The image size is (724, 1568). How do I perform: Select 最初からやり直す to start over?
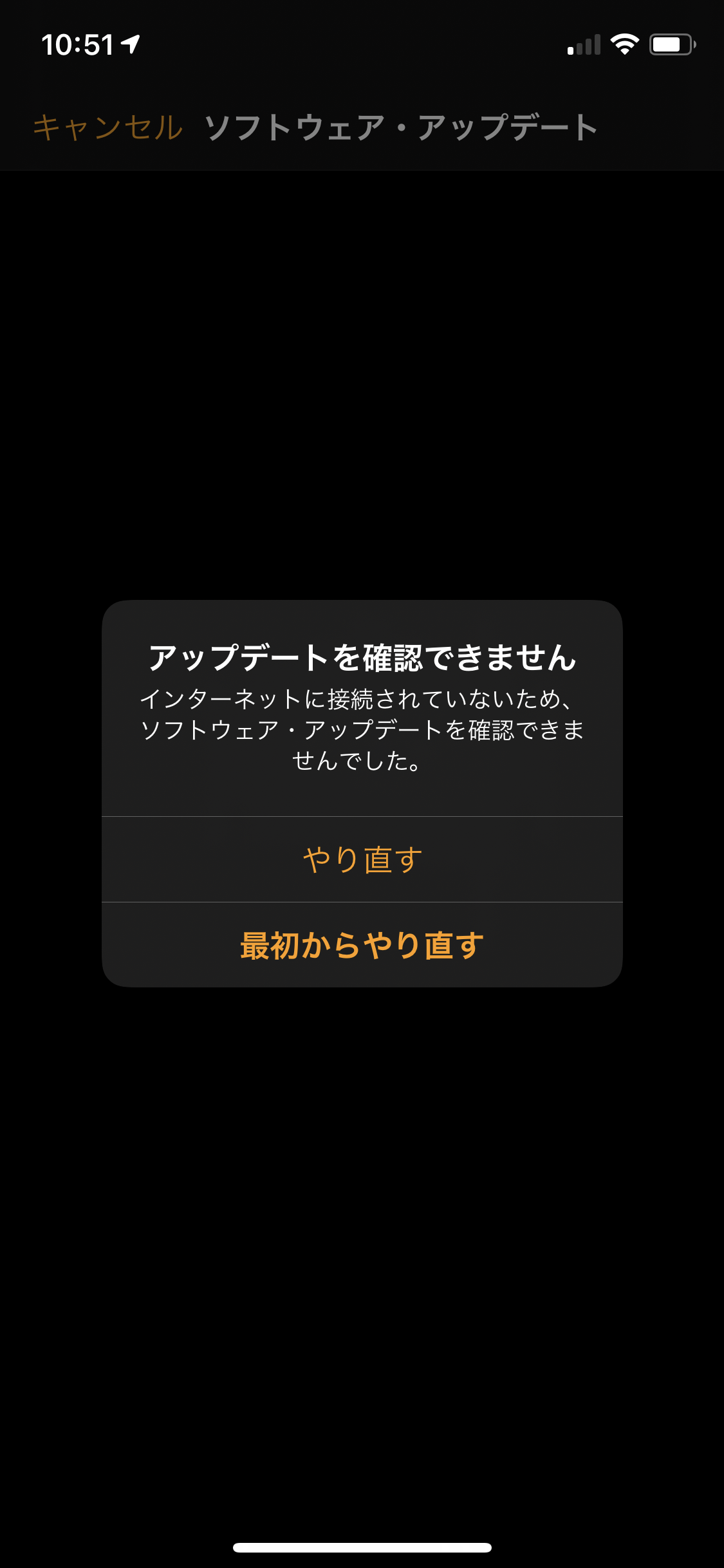click(x=362, y=946)
